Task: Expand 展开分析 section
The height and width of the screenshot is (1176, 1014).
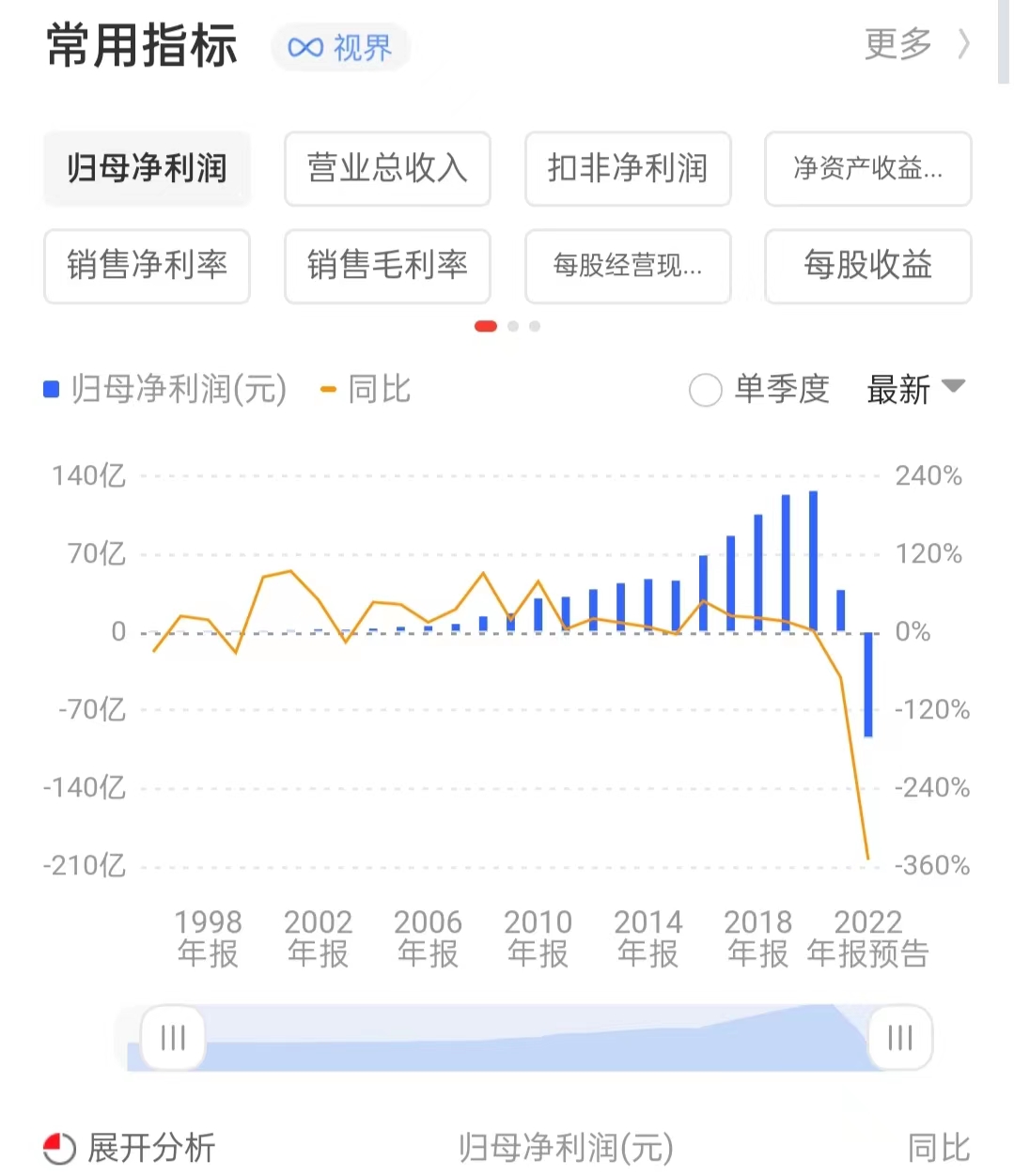Action: [130, 1148]
